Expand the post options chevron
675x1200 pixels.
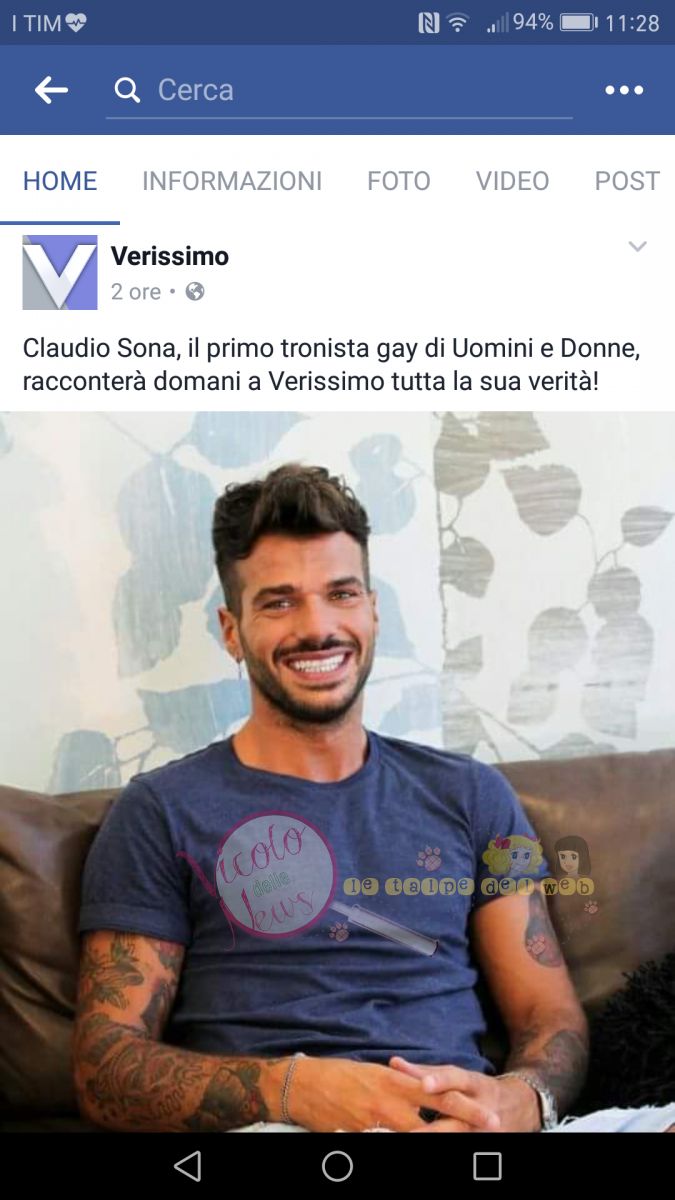[x=637, y=247]
